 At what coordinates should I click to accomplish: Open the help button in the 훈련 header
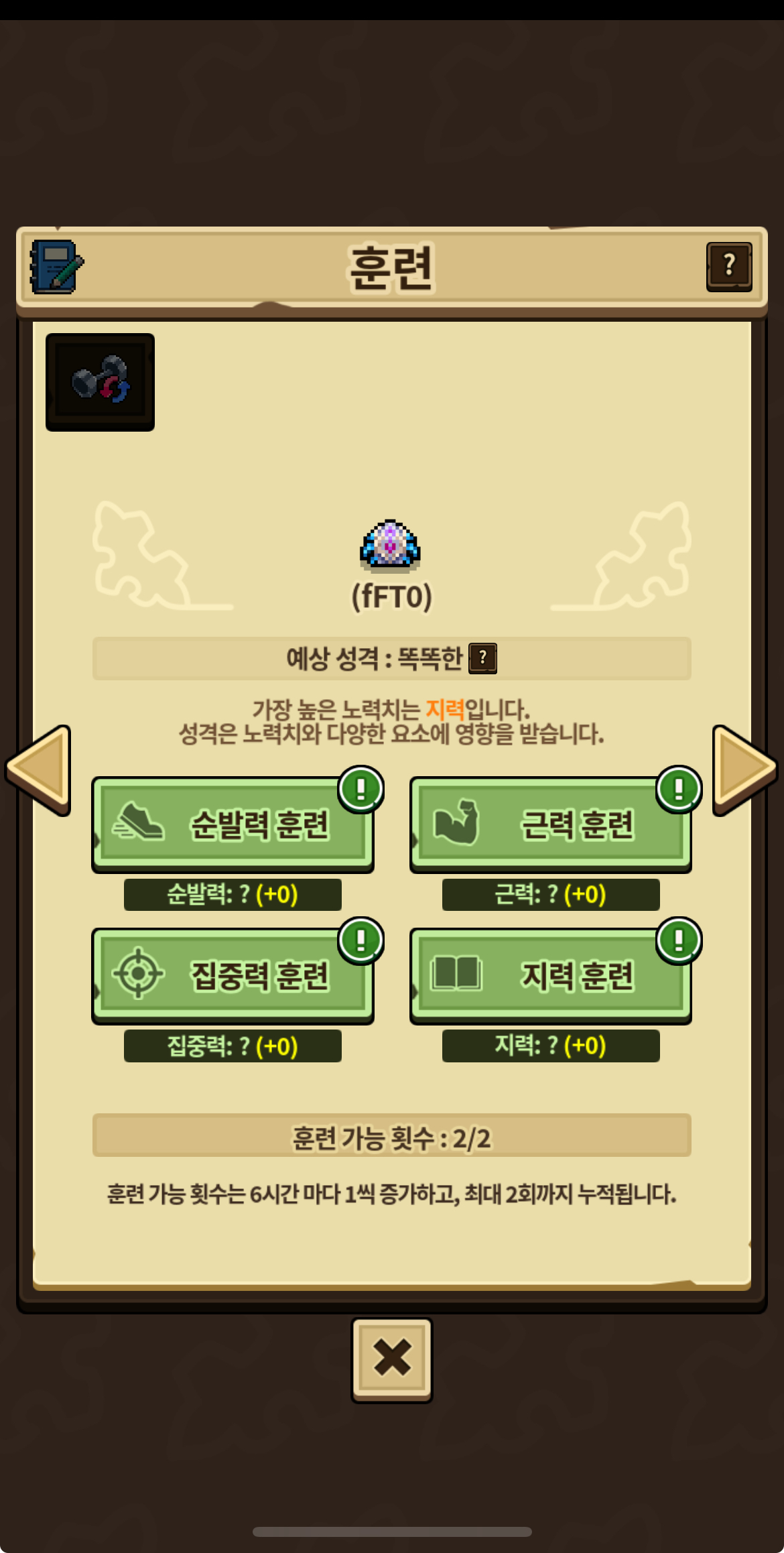tap(729, 267)
